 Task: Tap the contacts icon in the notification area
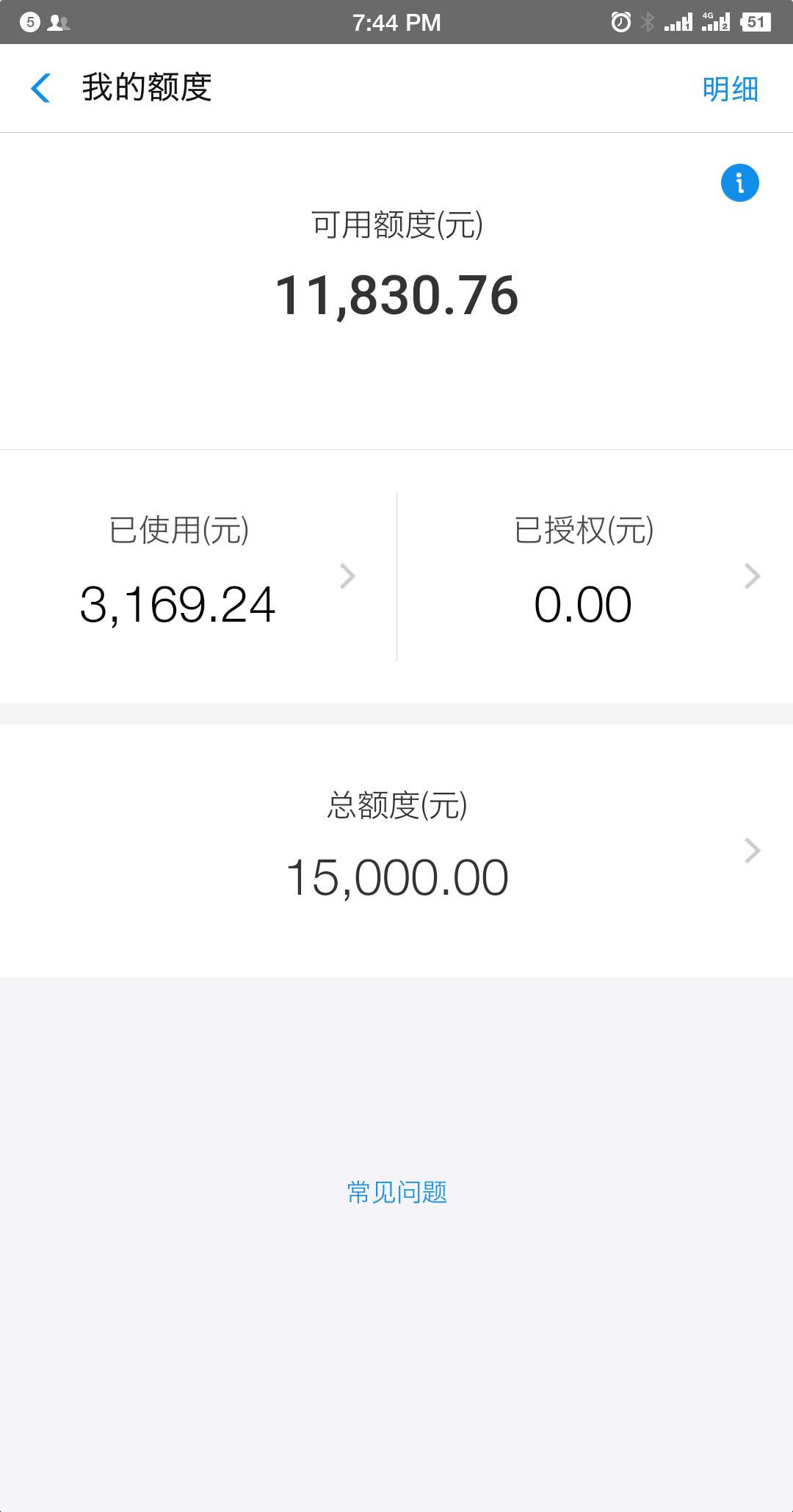click(x=57, y=22)
